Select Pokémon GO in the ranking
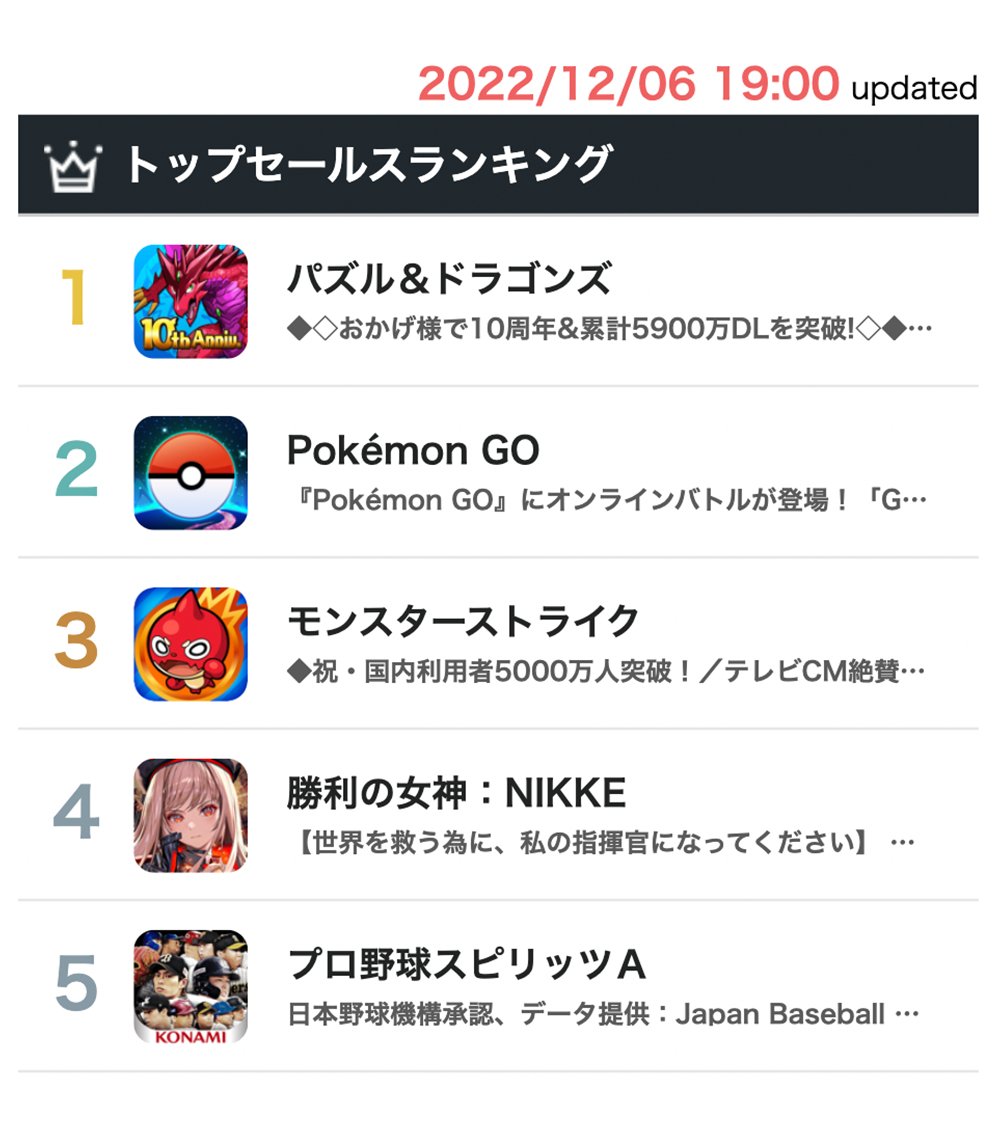This screenshot has height=1125, width=1000. [412, 451]
